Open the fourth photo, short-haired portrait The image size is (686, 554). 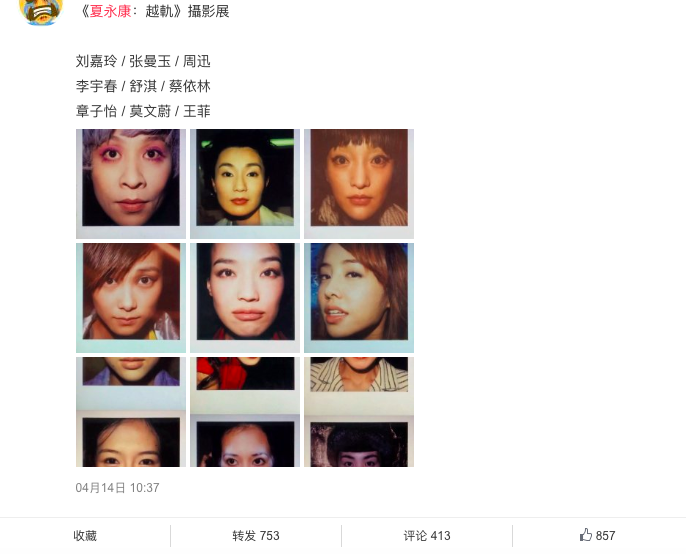[x=131, y=297]
